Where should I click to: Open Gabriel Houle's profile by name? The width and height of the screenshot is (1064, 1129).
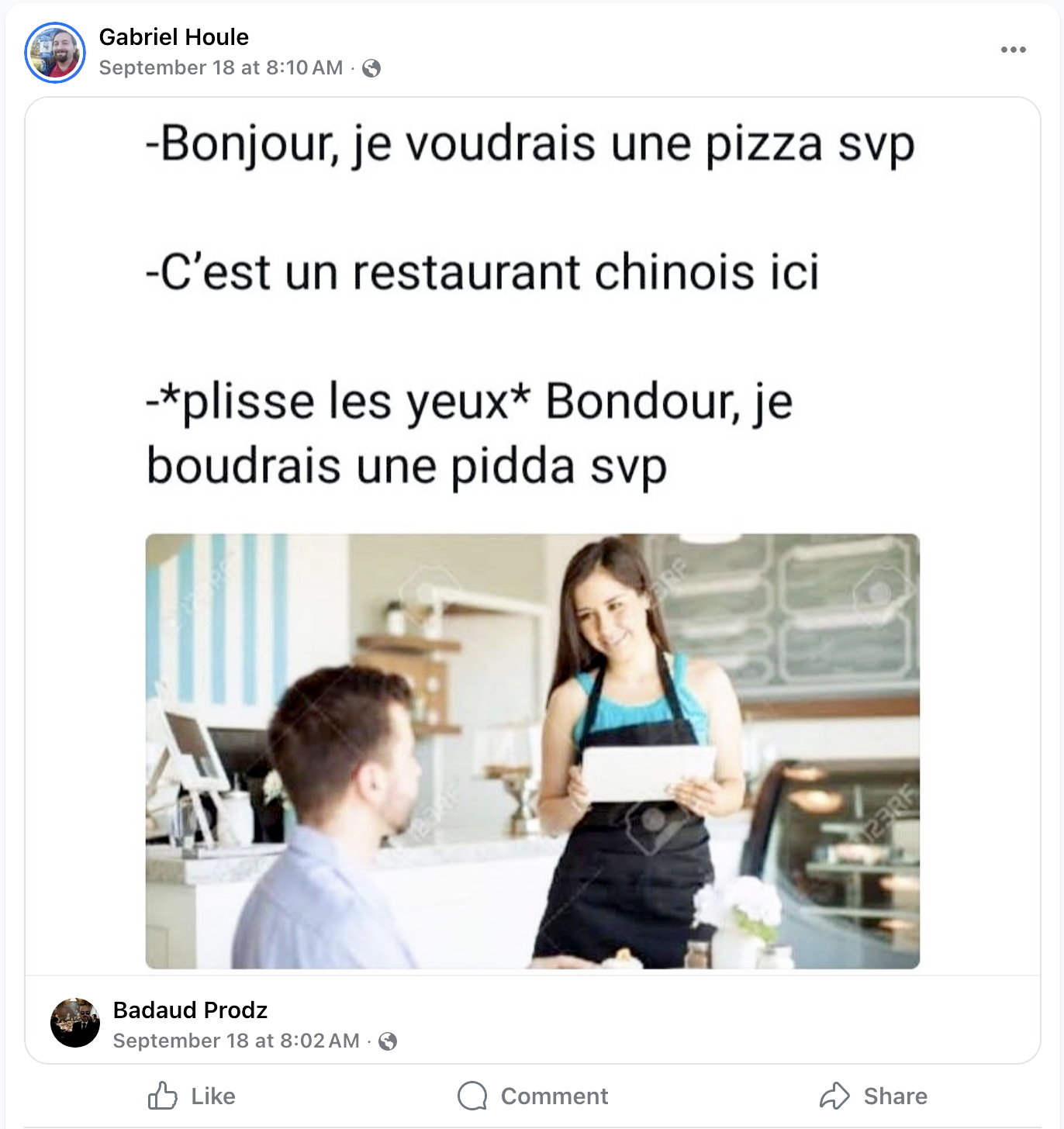coord(174,36)
